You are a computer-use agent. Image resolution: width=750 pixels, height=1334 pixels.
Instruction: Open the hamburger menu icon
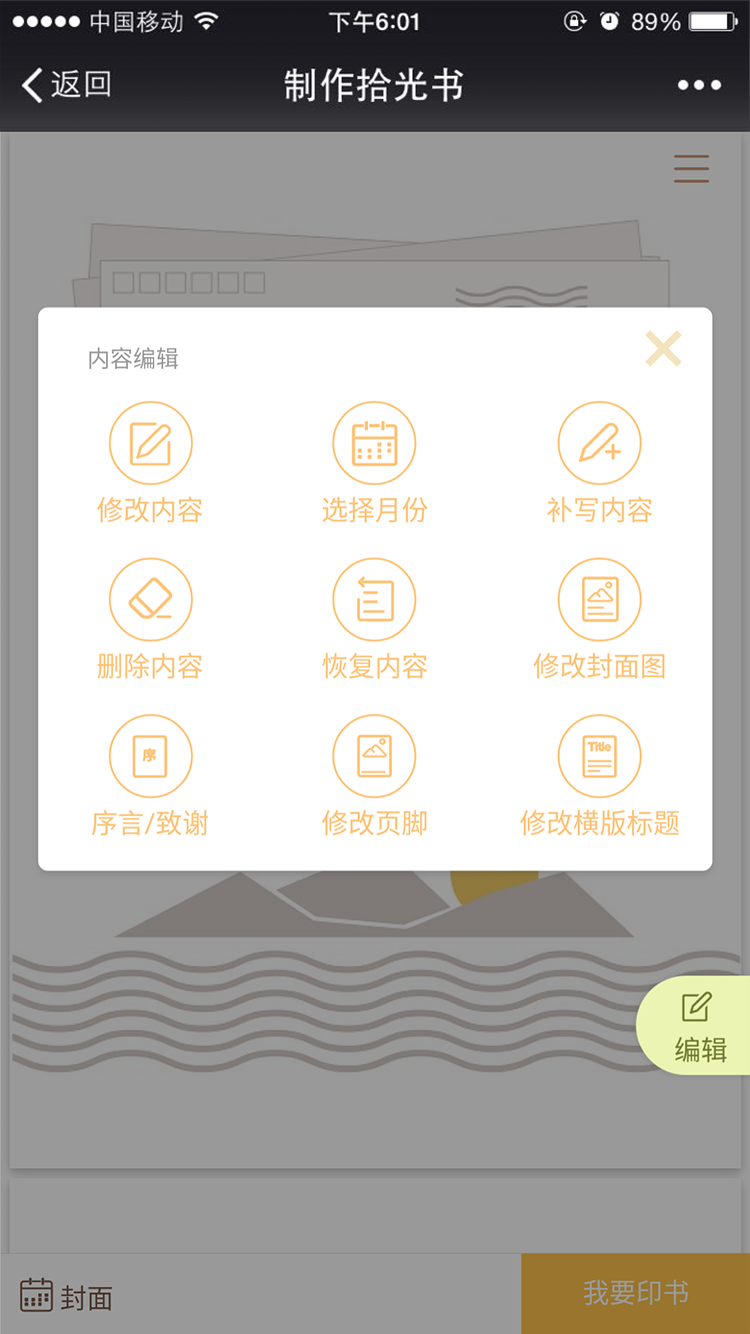[x=691, y=168]
